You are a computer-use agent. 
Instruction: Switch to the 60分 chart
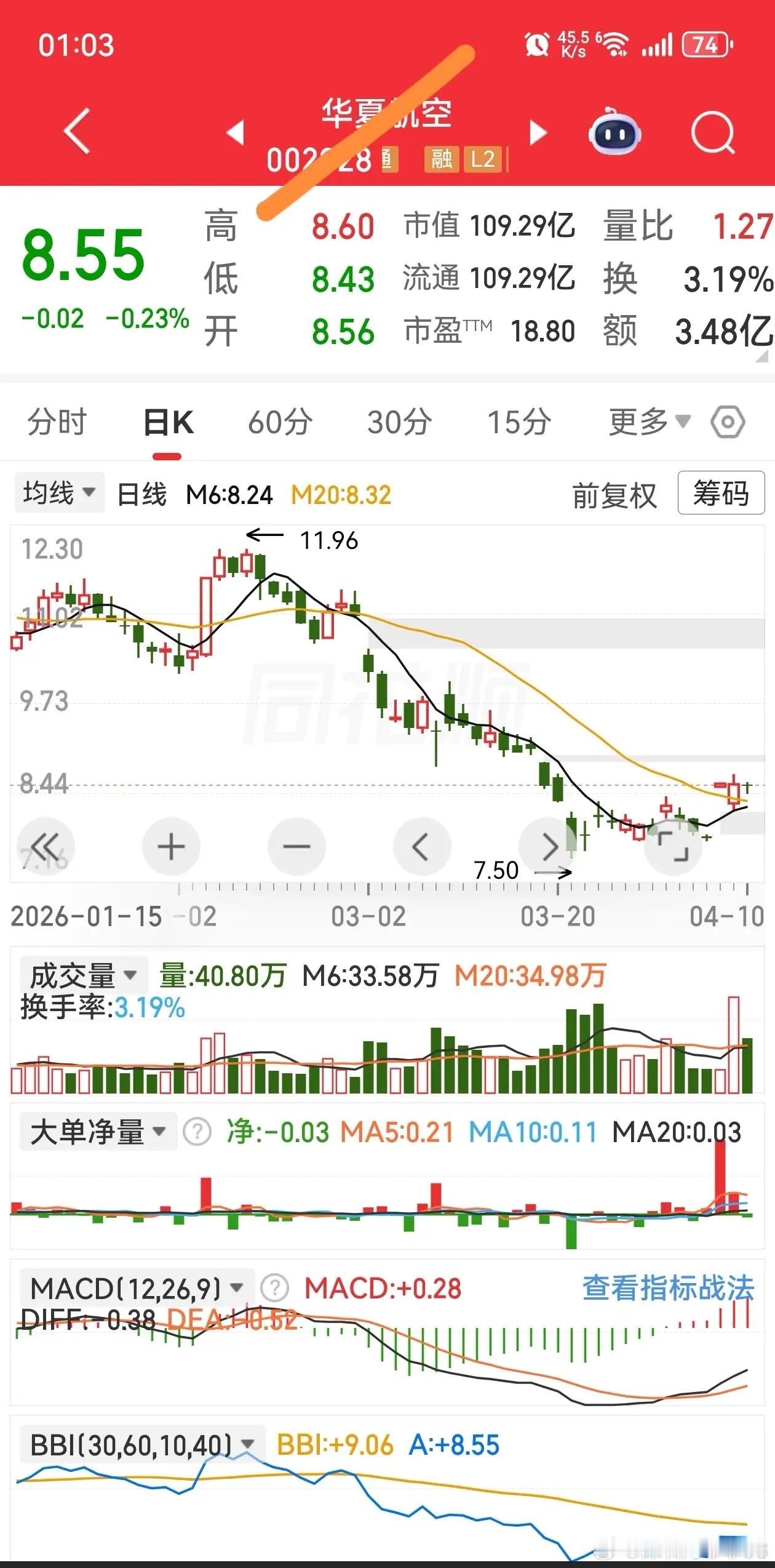[x=280, y=423]
